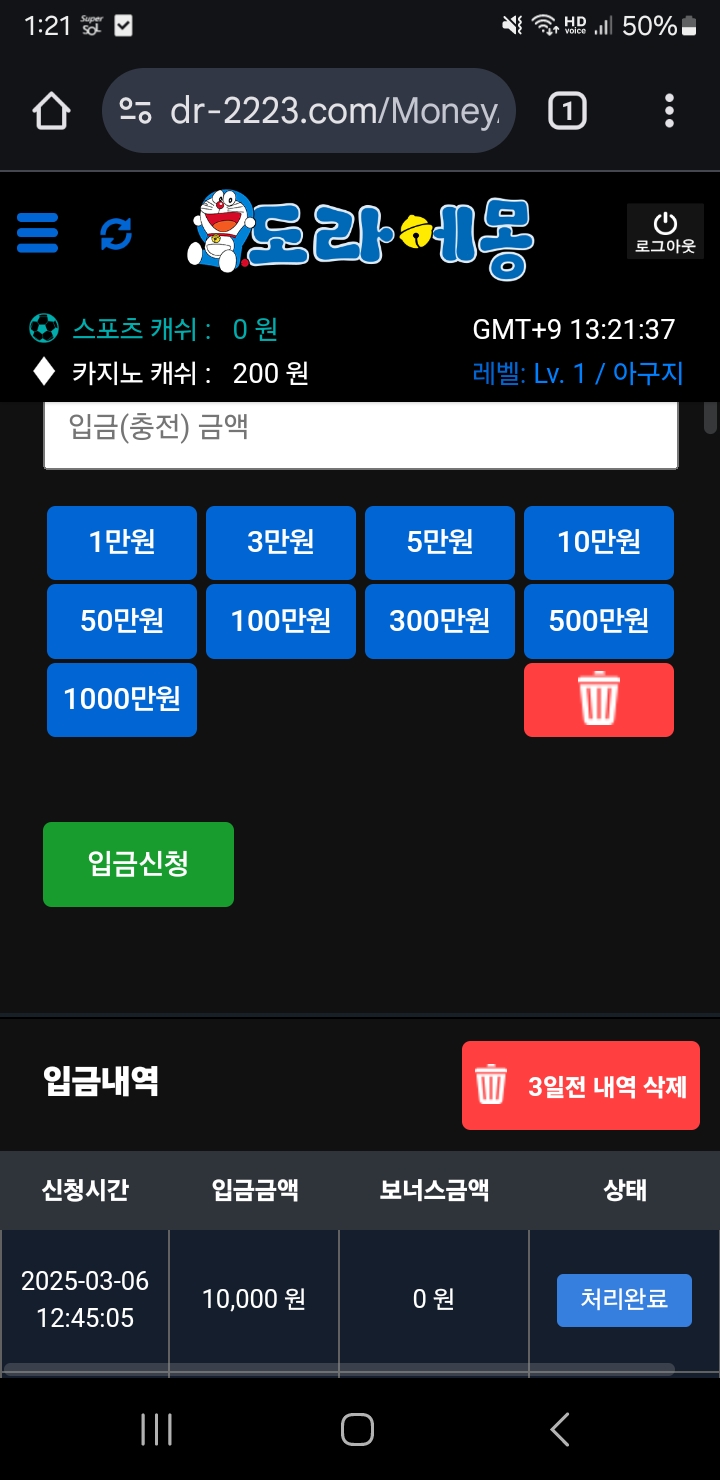Pick the 500만원 amount button
The image size is (720, 1480).
599,621
